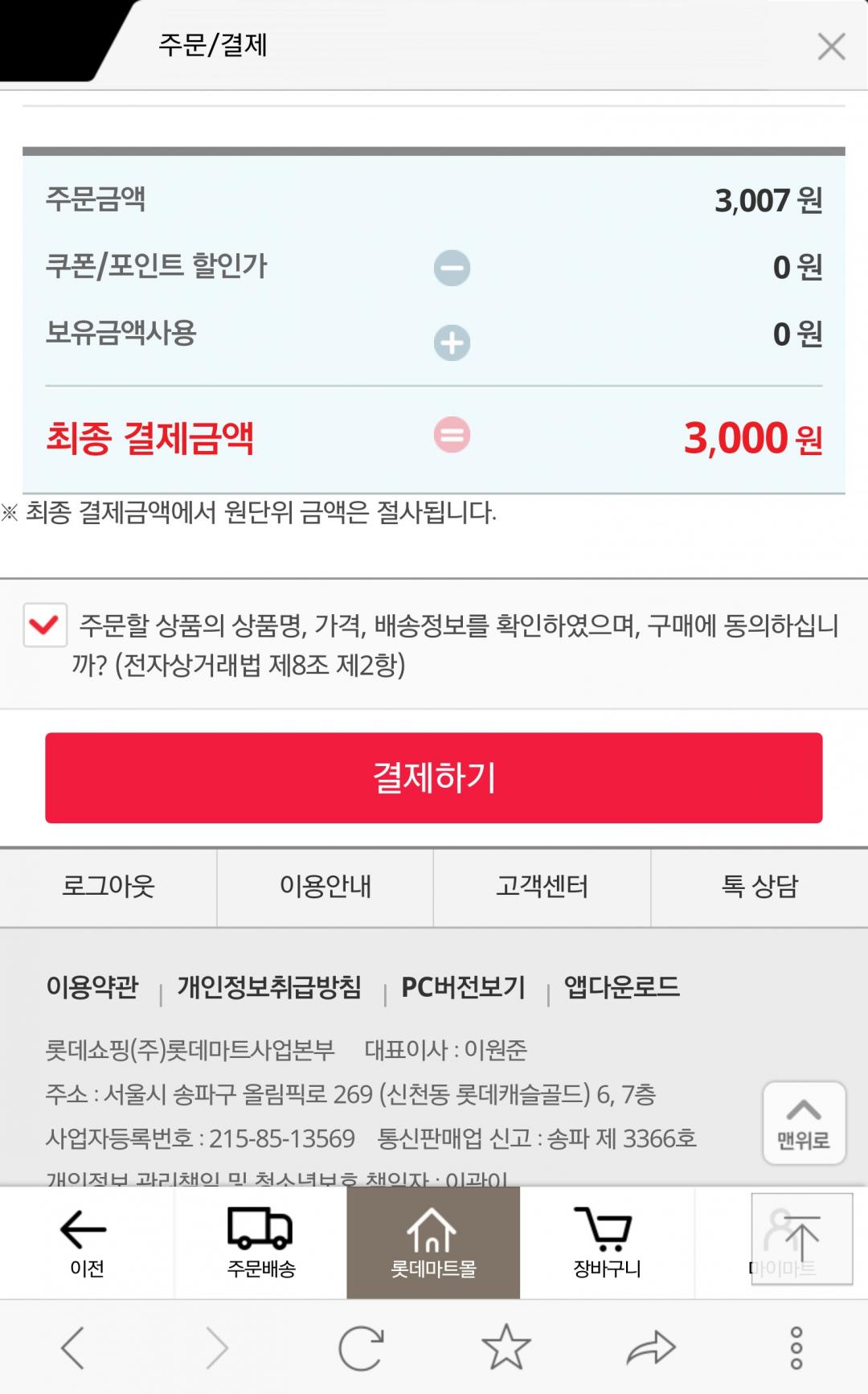Go back with the 이전 tab
The height and width of the screenshot is (1394, 868).
coord(87,1243)
